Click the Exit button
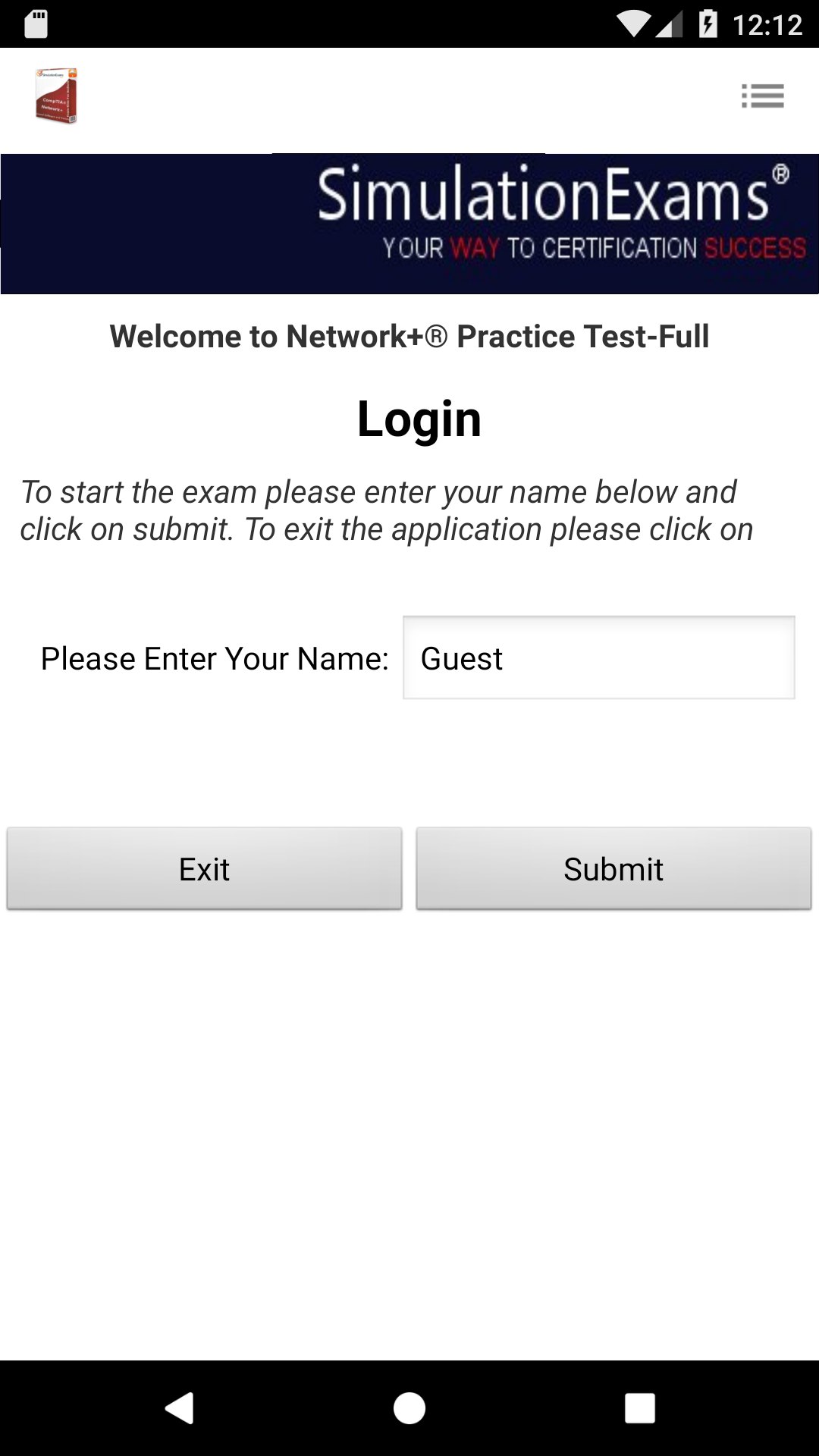This screenshot has height=1456, width=819. tap(203, 868)
